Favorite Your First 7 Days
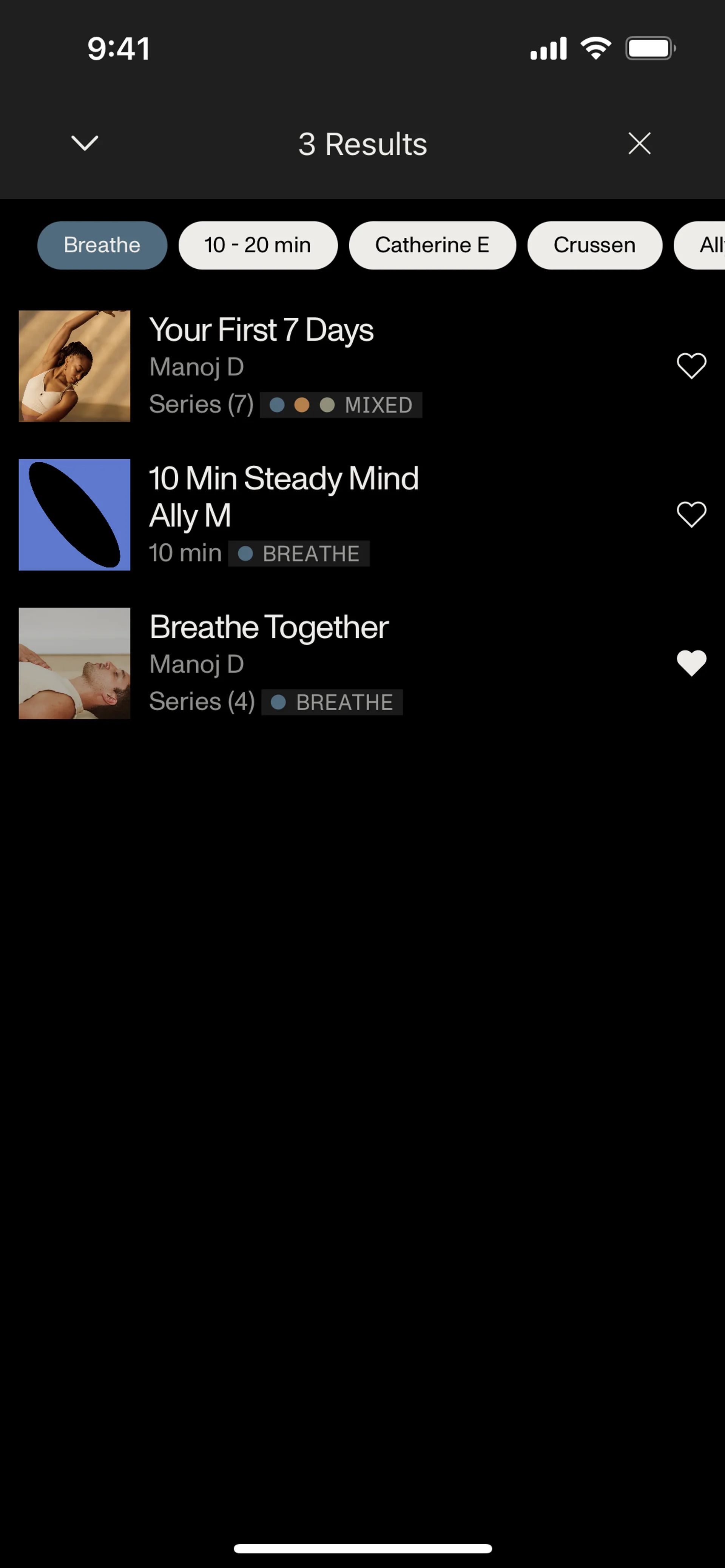This screenshot has width=725, height=1568. (691, 366)
